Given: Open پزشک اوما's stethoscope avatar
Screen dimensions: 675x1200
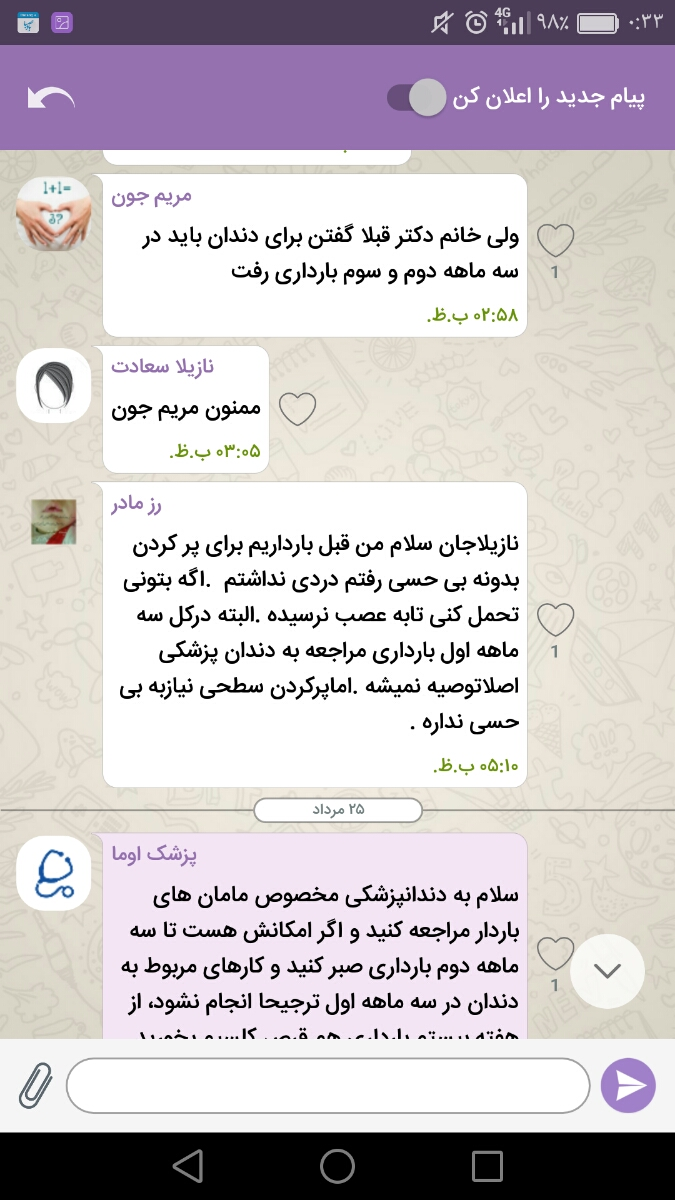Looking at the screenshot, I should click(53, 873).
